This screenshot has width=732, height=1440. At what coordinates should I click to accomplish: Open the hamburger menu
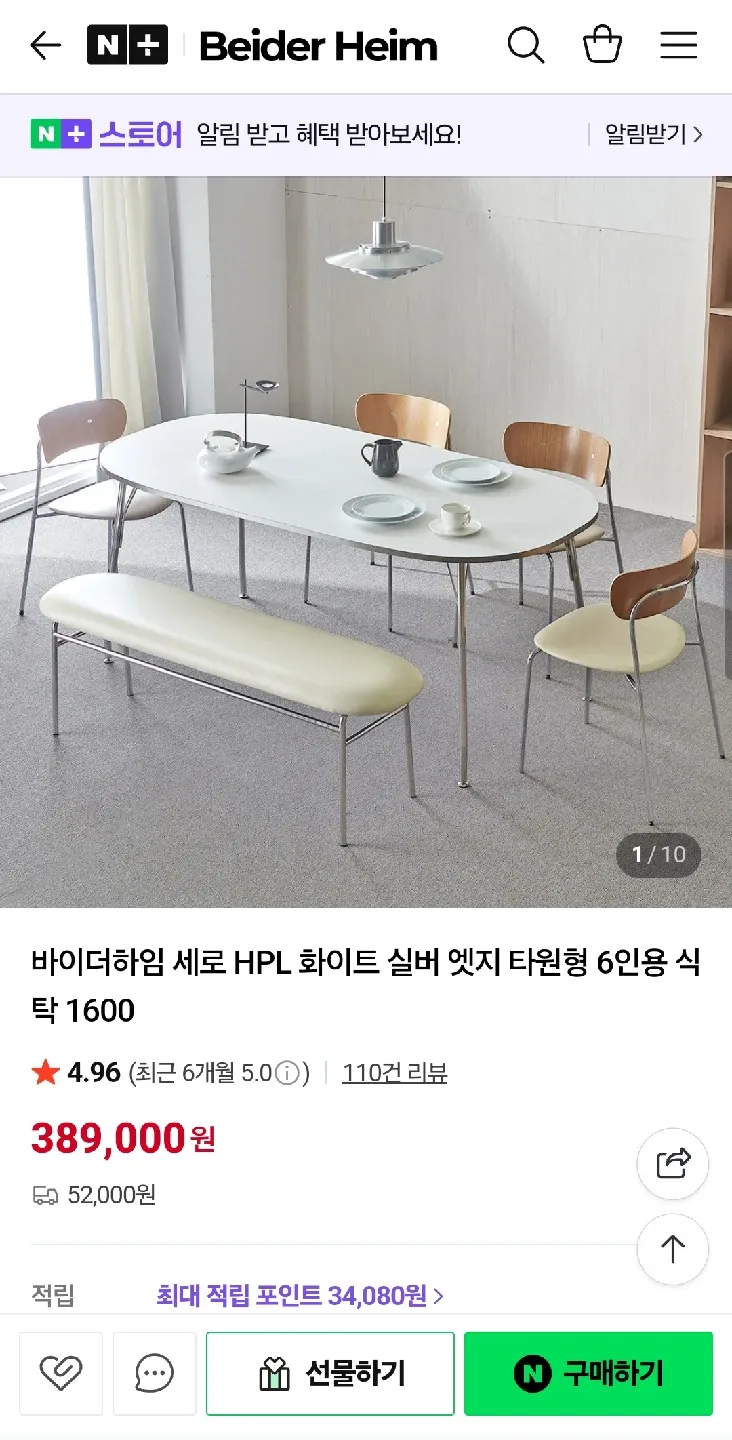point(678,45)
